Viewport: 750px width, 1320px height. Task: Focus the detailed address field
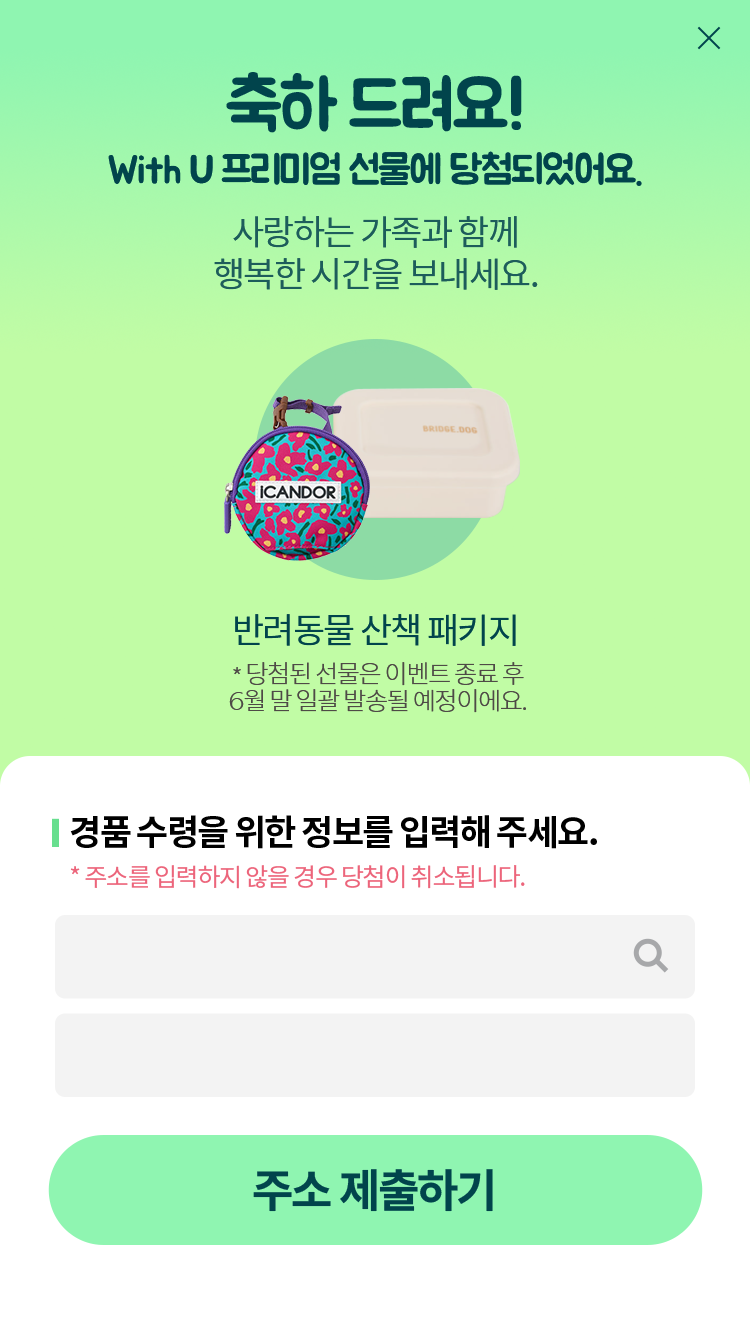tap(374, 1055)
